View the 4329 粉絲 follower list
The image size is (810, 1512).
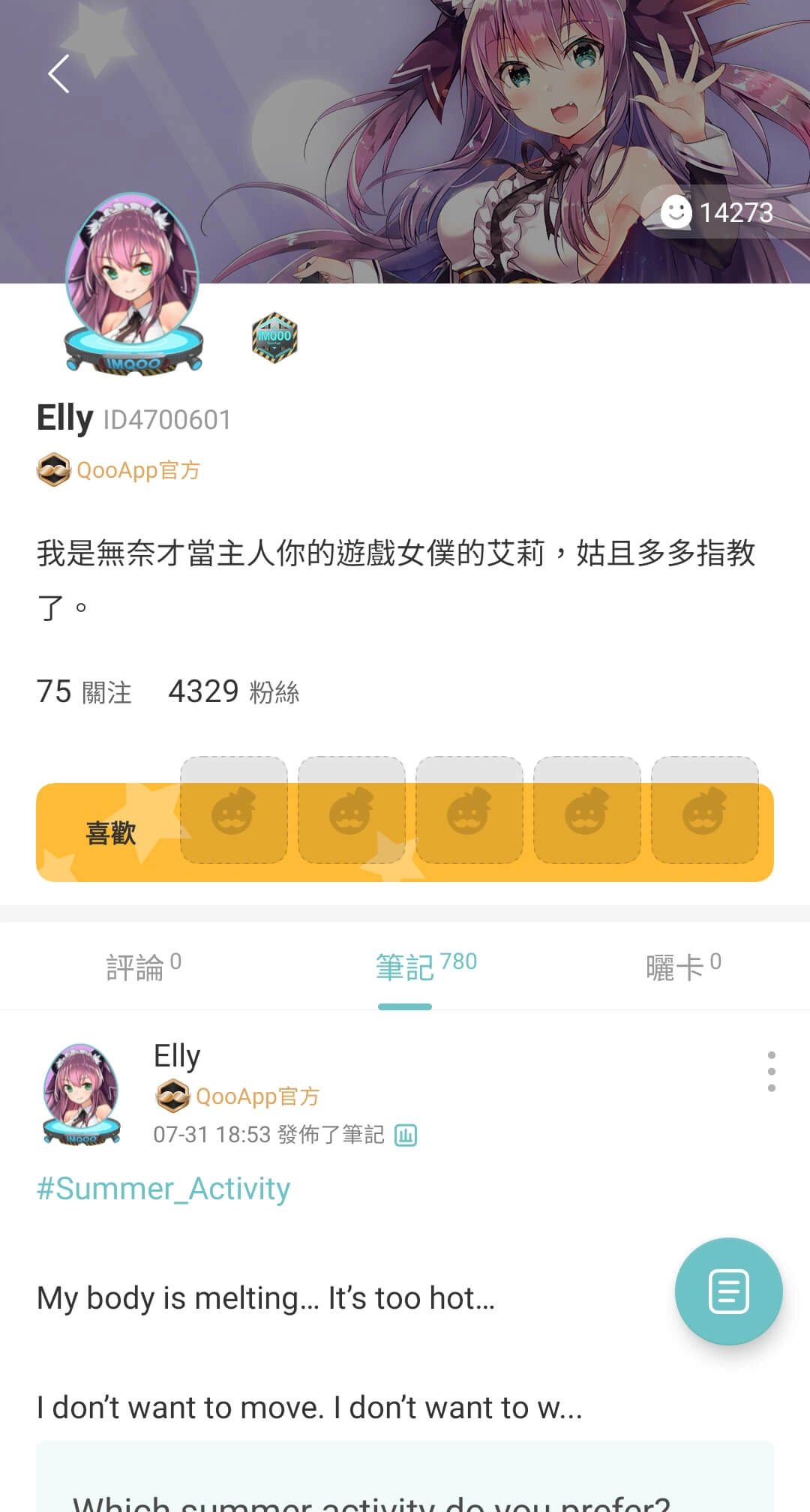pos(234,692)
